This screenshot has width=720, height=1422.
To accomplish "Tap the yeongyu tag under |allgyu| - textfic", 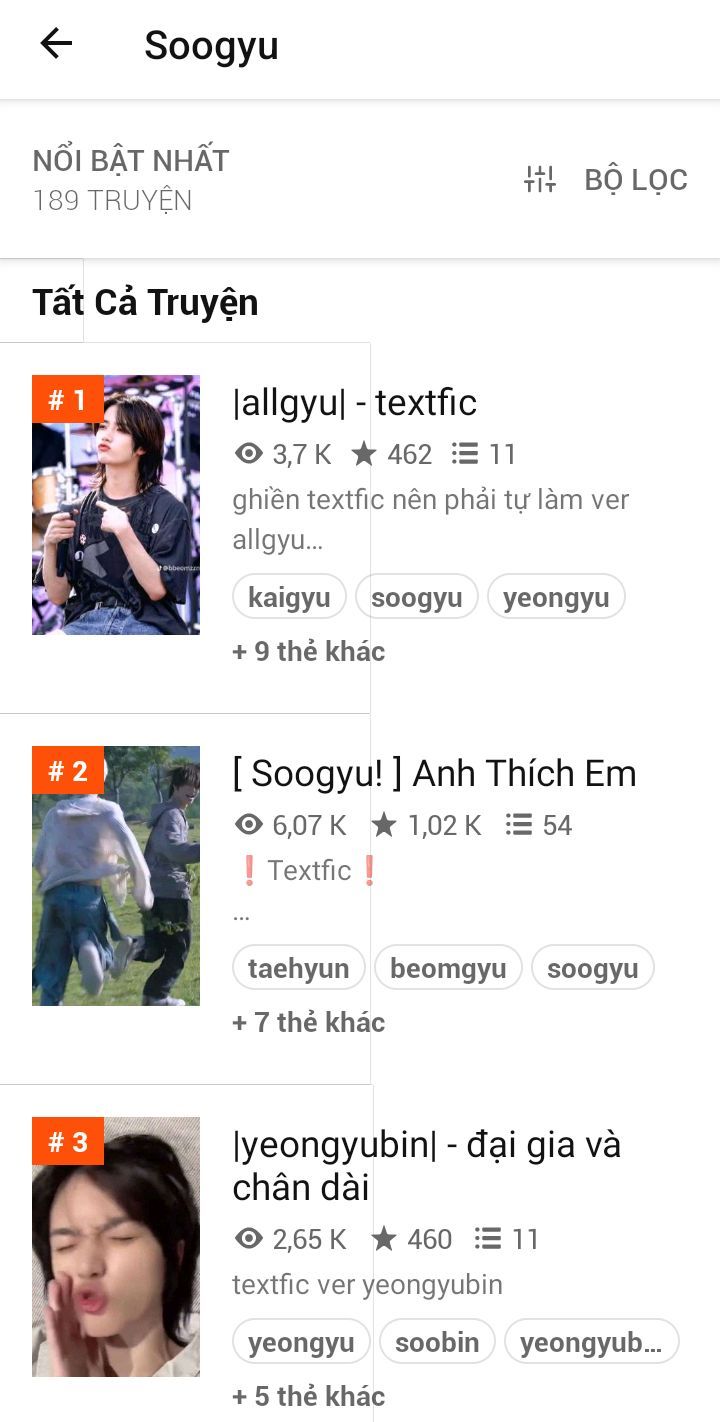I will click(556, 598).
